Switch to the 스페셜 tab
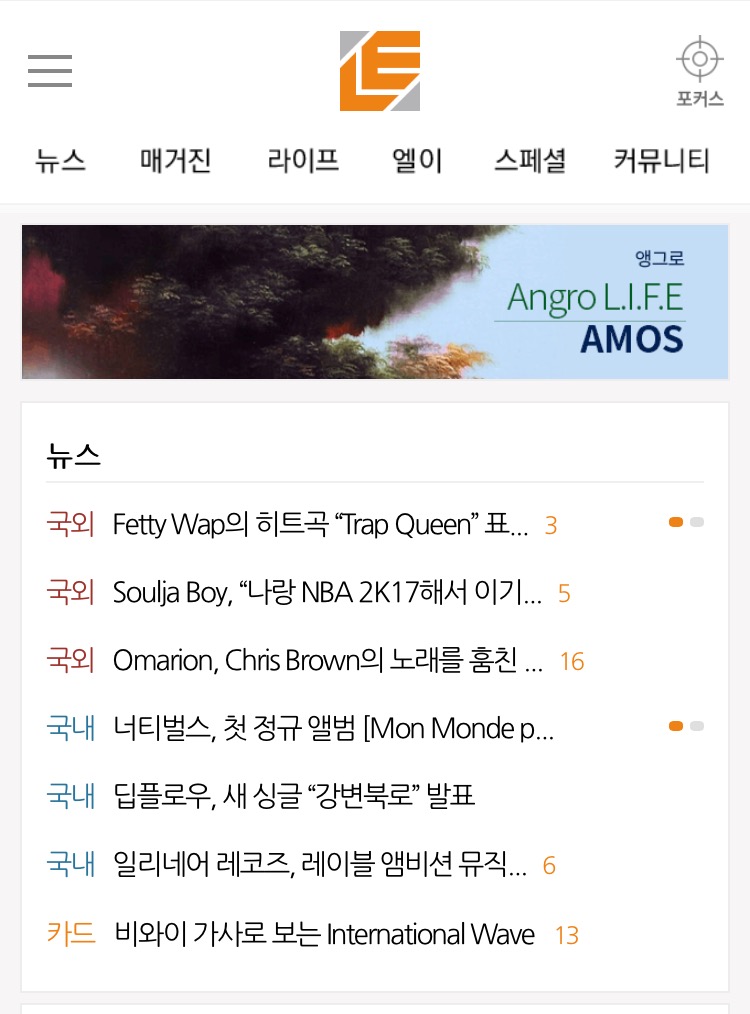The height and width of the screenshot is (1014, 750). [x=530, y=161]
